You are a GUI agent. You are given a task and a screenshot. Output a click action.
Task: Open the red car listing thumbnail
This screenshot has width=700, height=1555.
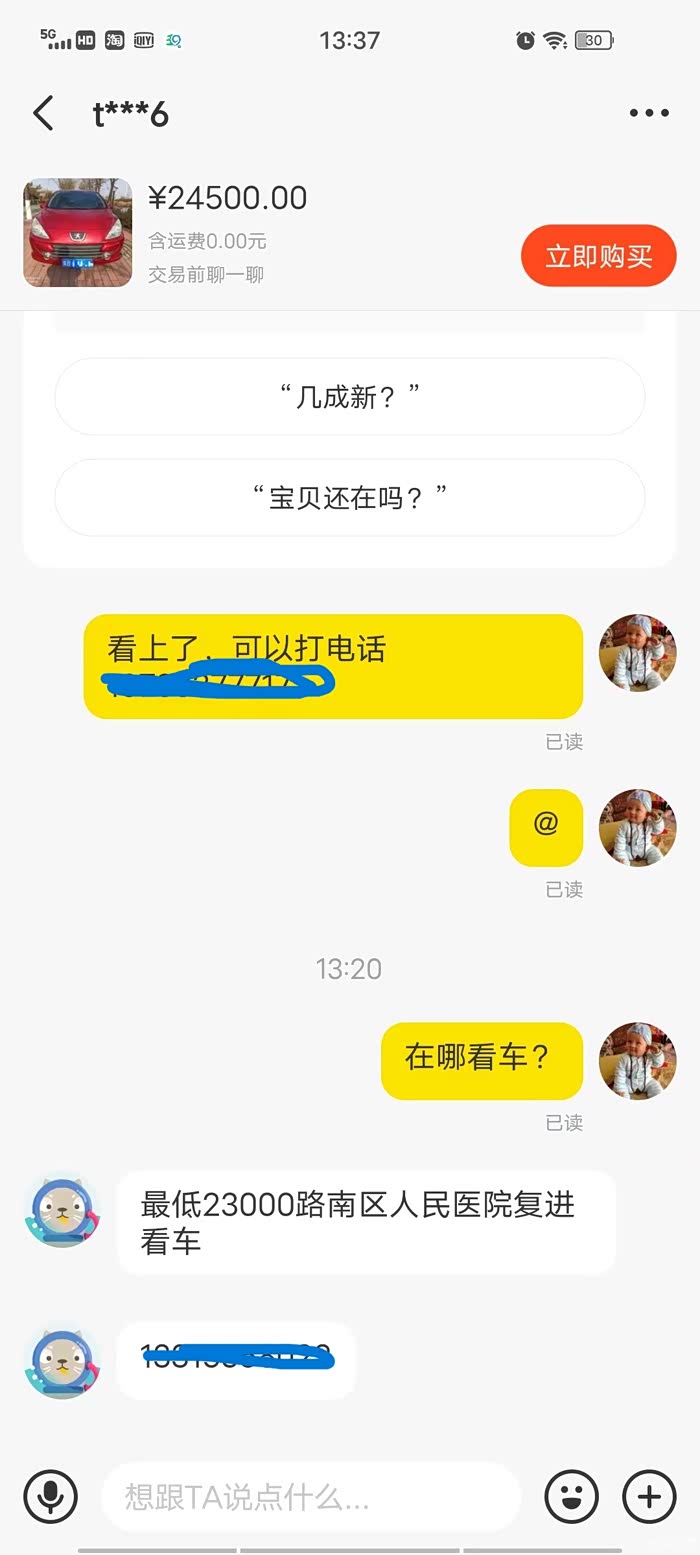[x=78, y=233]
